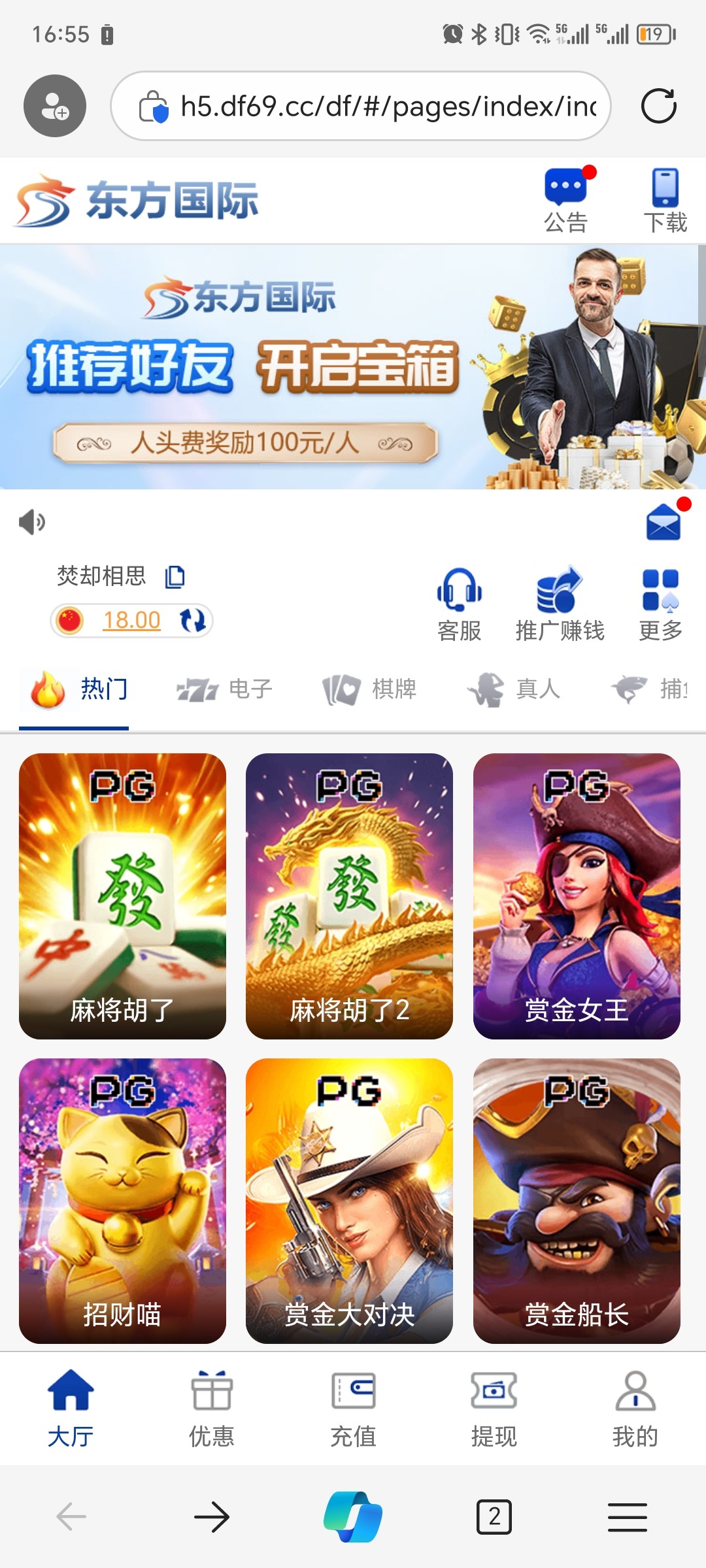This screenshot has height=1568, width=706.
Task: Contact 客服 customer service
Action: point(459,604)
